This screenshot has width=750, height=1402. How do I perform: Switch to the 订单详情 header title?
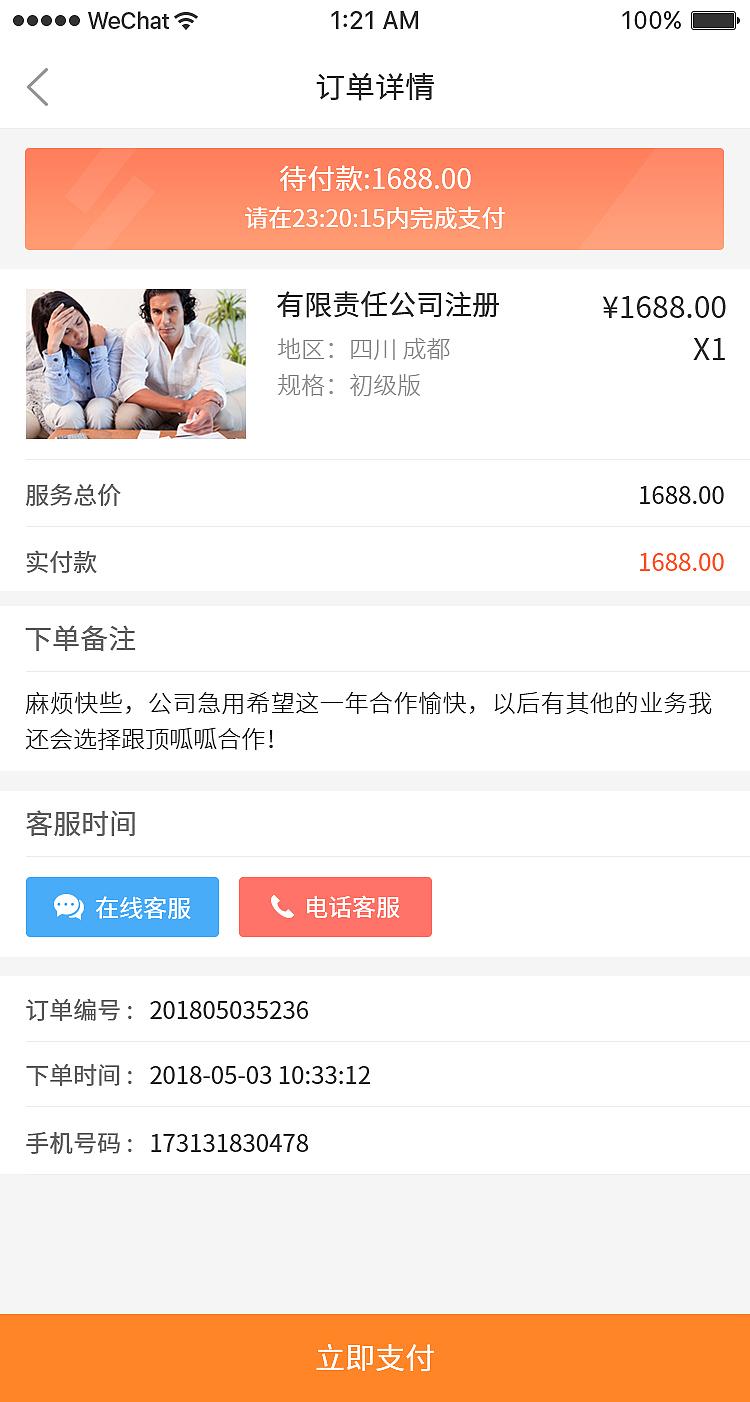[x=375, y=87]
